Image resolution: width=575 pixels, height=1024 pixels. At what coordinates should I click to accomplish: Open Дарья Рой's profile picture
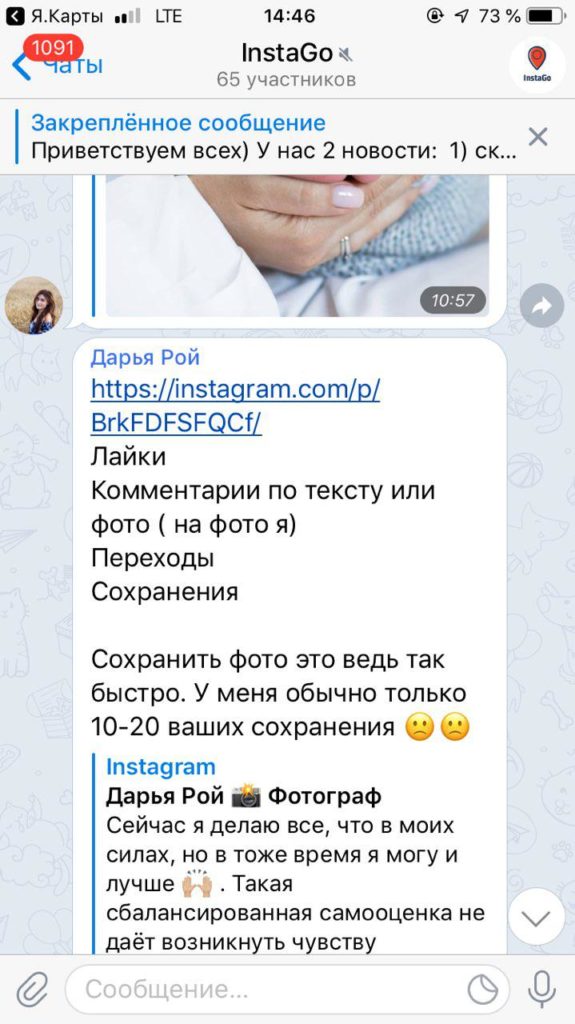tap(34, 306)
